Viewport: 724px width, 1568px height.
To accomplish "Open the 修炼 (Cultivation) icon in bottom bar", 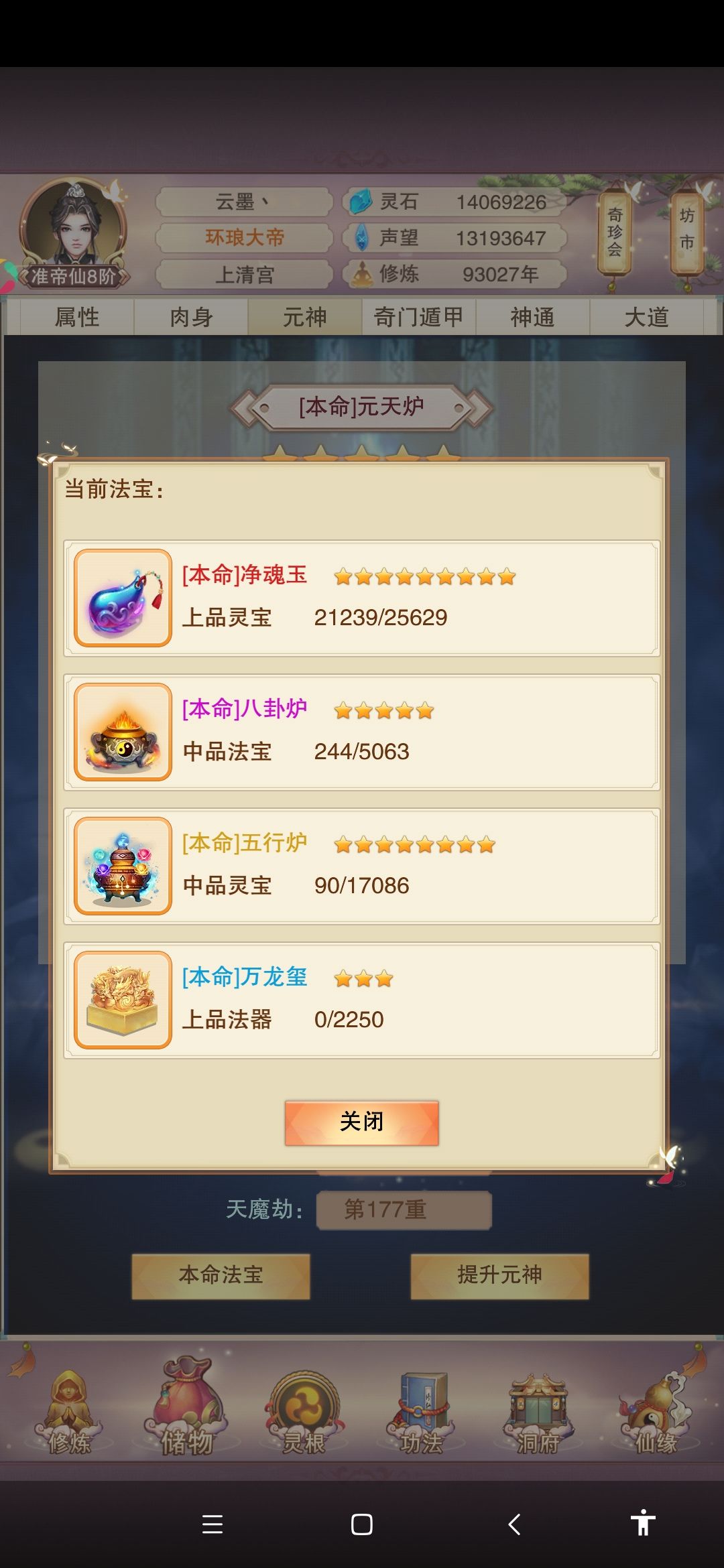I will point(70,1414).
